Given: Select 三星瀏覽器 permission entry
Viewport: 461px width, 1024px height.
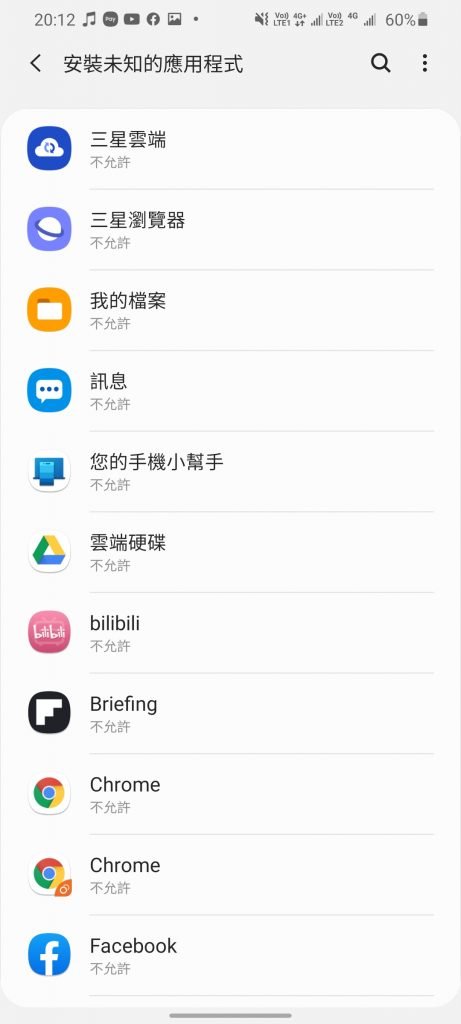Looking at the screenshot, I should [230, 229].
